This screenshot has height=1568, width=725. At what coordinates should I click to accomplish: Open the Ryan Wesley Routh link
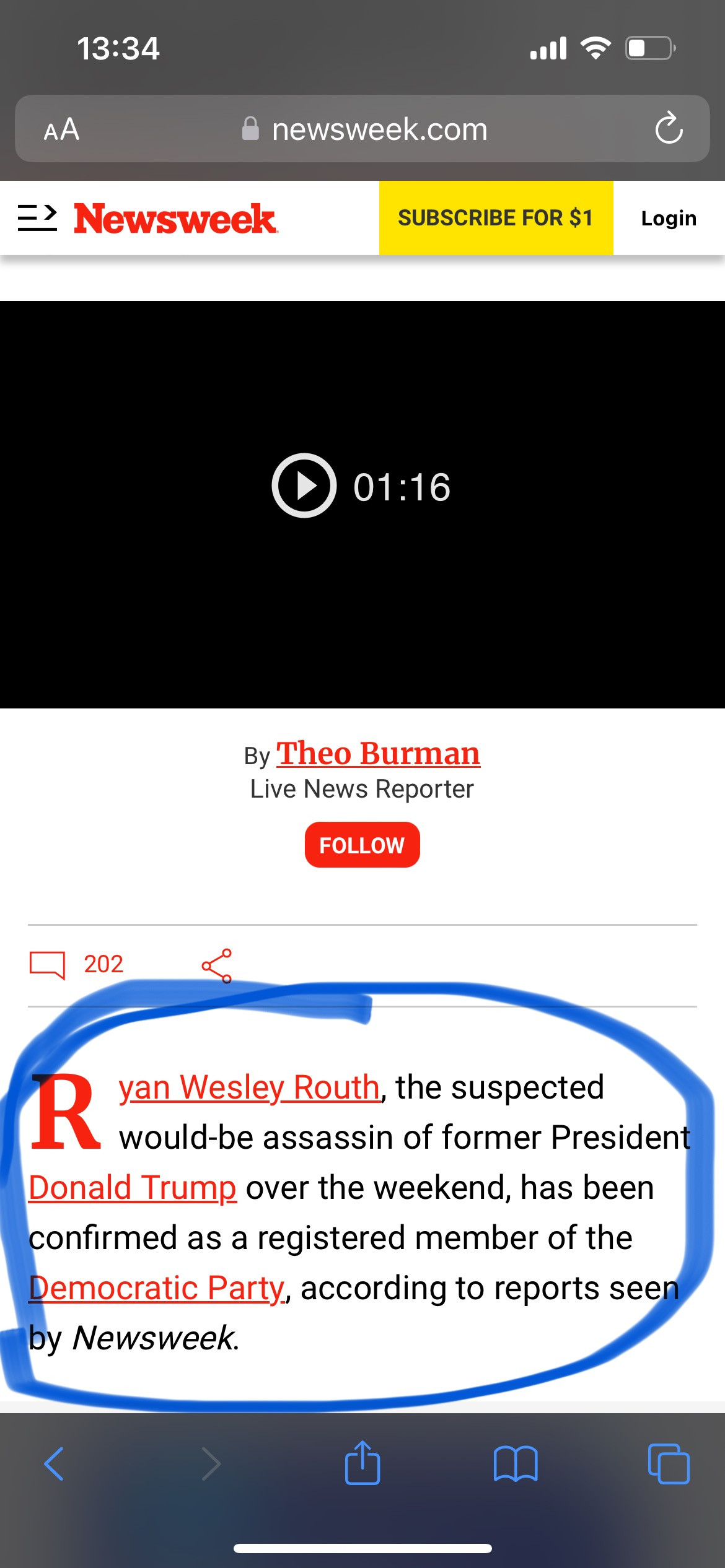click(249, 1088)
